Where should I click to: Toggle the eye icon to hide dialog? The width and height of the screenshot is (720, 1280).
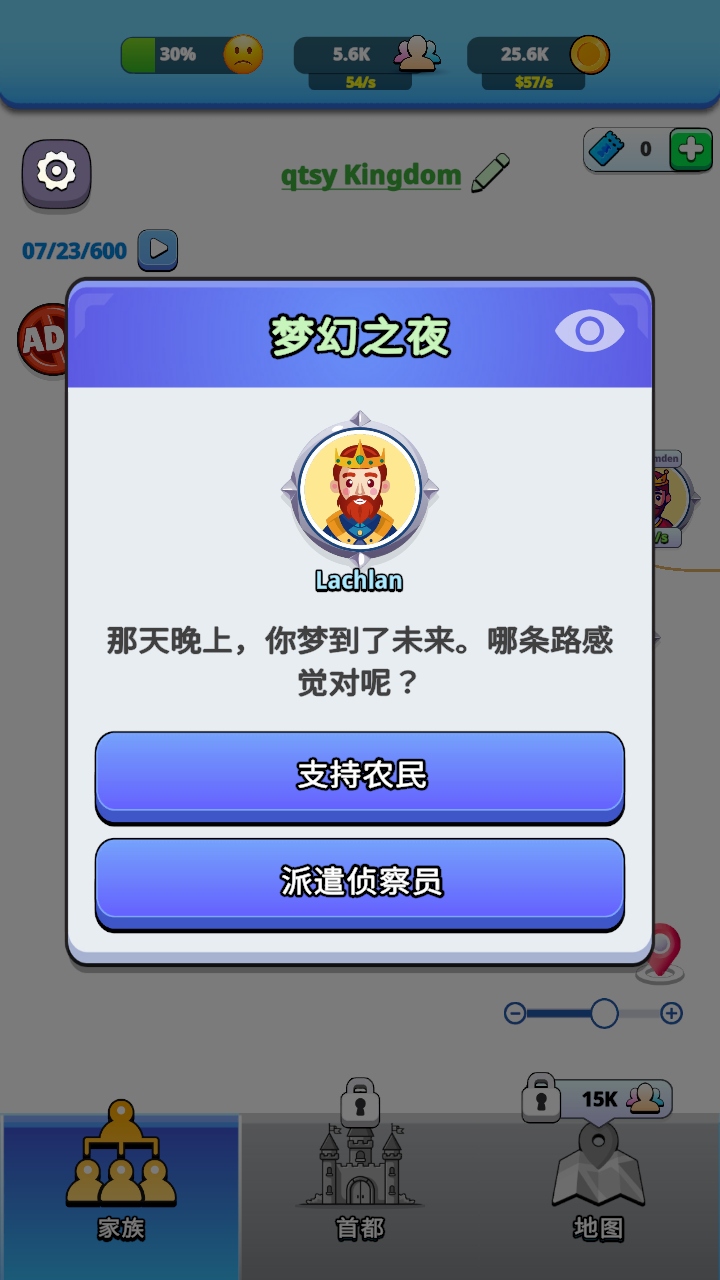(589, 331)
